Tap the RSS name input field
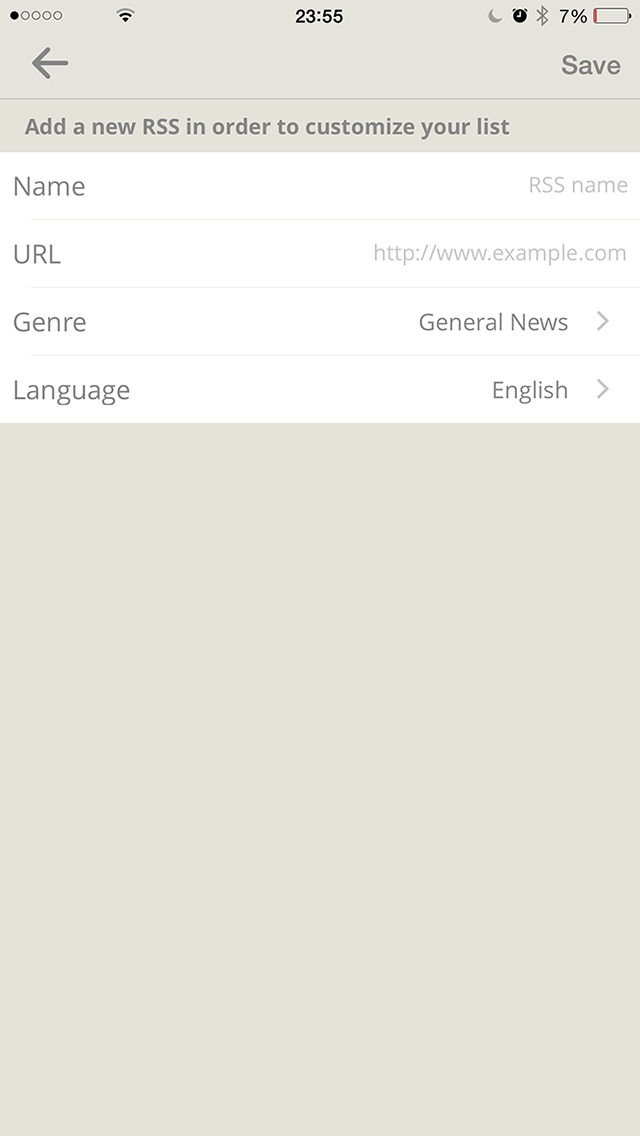640x1136 pixels. [320, 185]
